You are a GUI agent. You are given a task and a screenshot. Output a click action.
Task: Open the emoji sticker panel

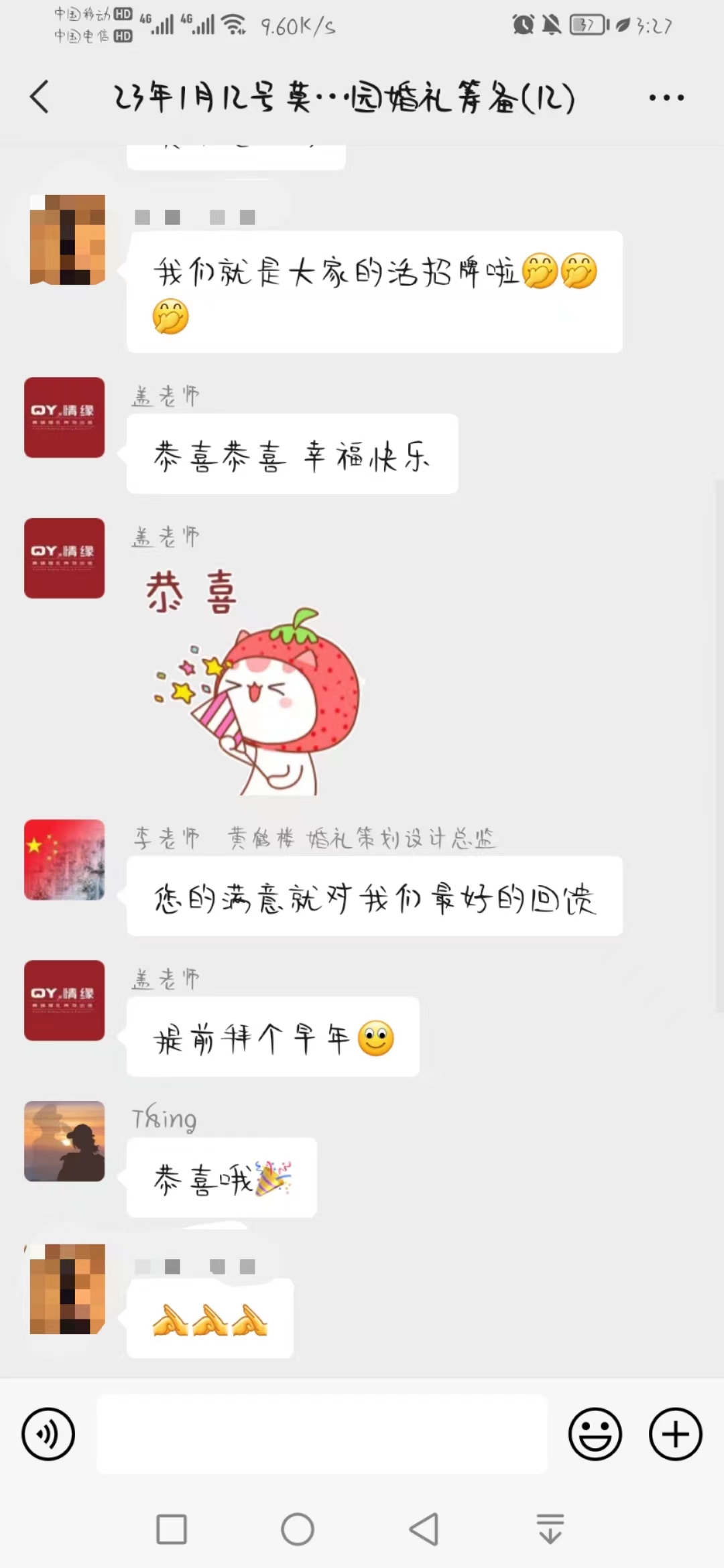coord(595,1434)
